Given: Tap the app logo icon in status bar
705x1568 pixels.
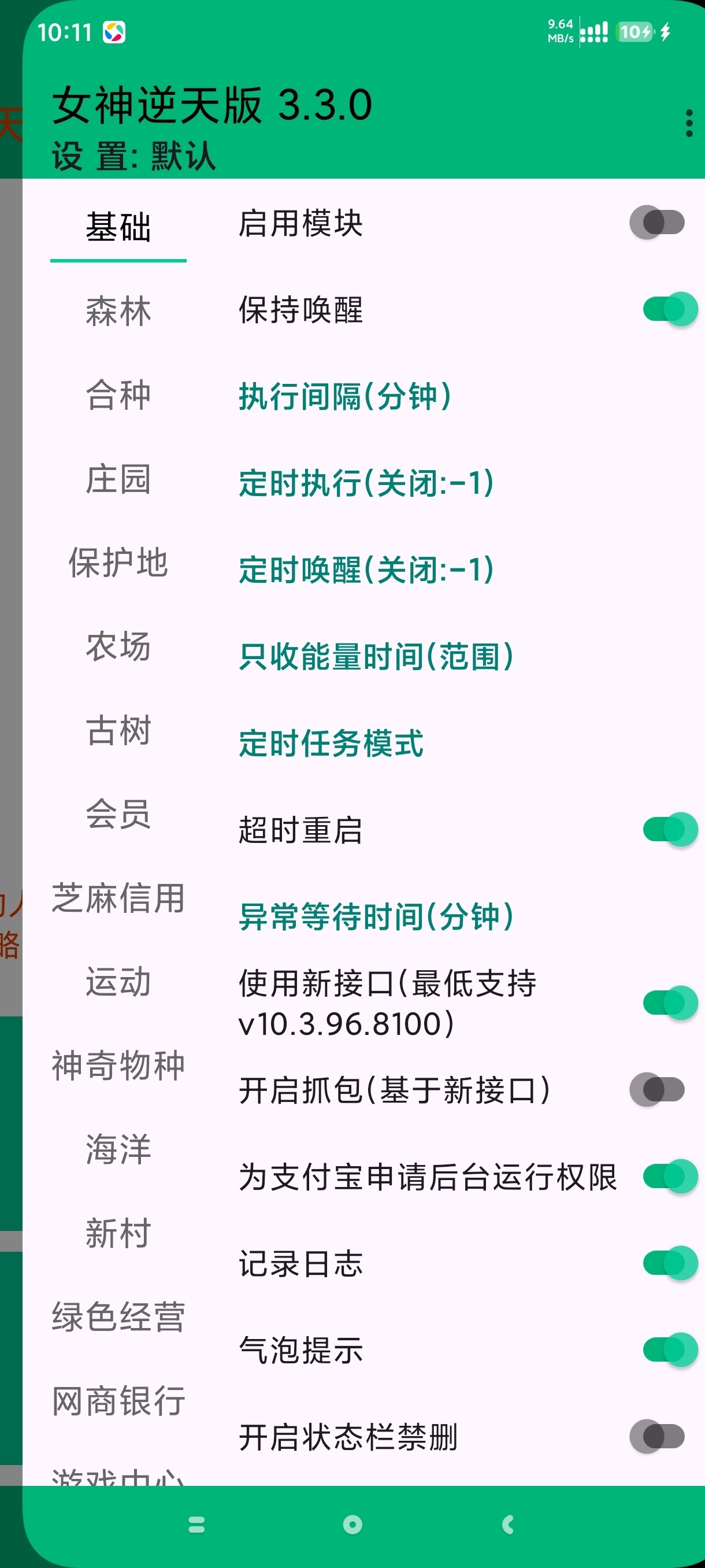Looking at the screenshot, I should [x=116, y=33].
